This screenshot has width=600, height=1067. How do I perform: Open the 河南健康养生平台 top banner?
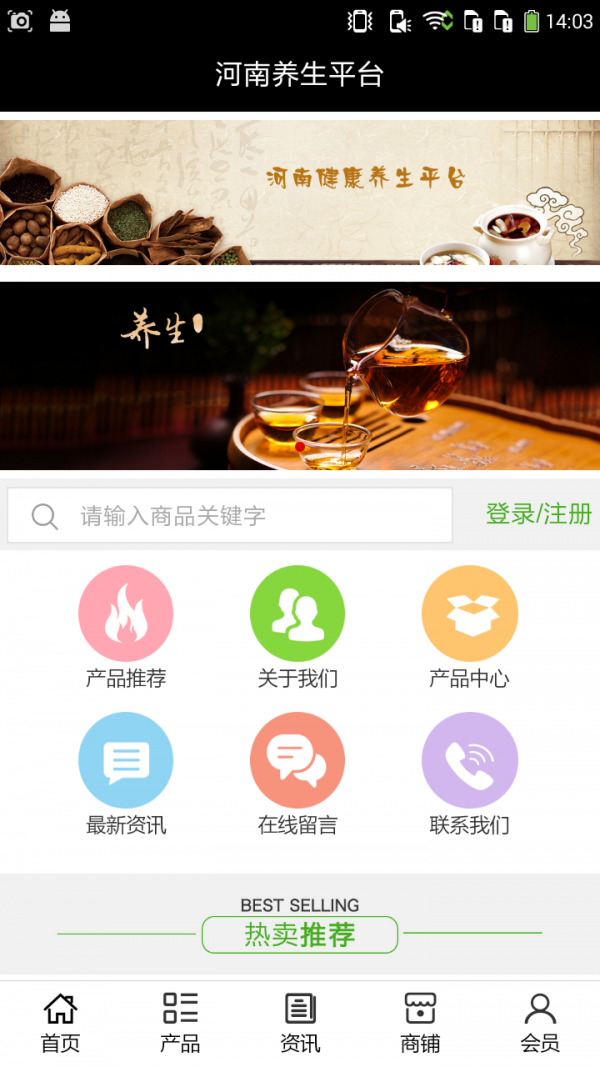[x=300, y=192]
